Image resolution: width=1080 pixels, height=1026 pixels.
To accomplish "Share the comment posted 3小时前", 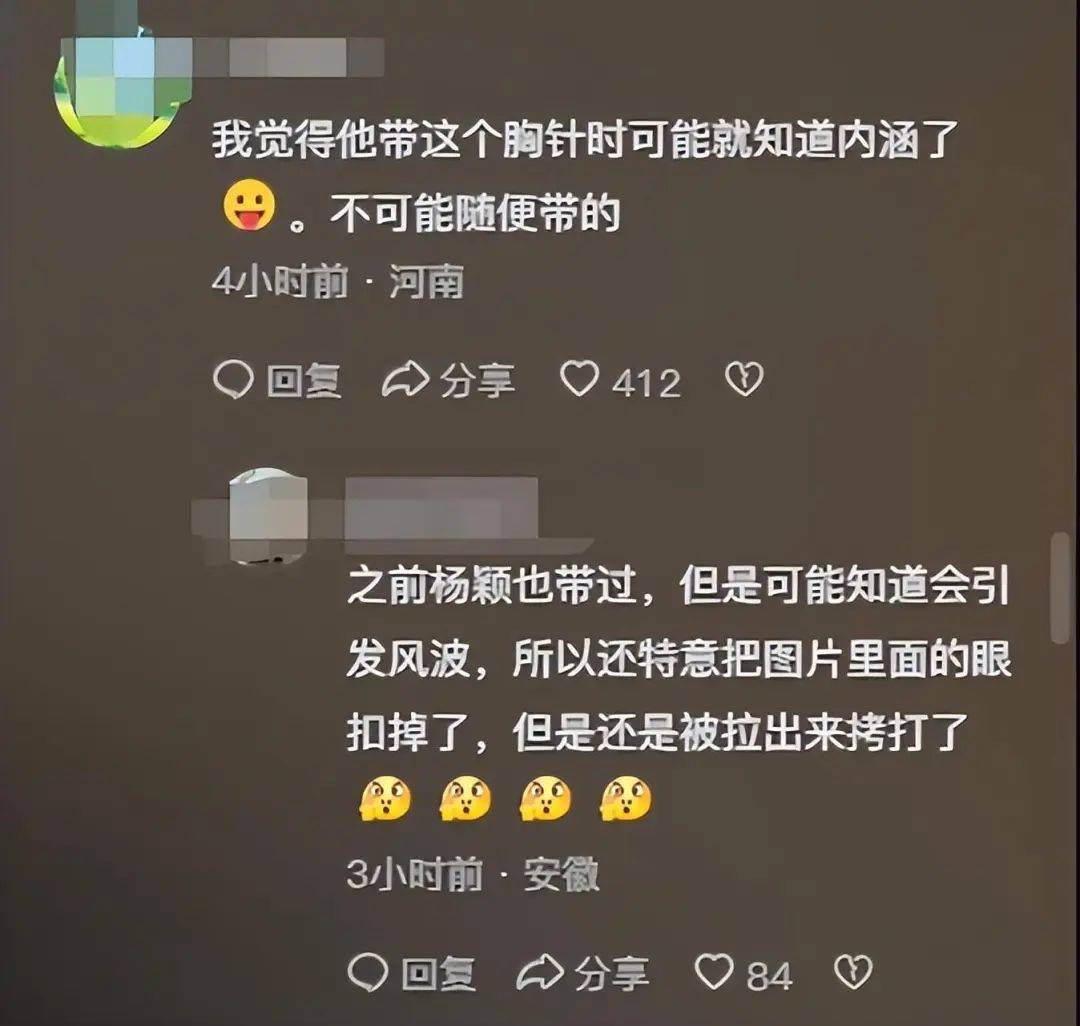I will 583,973.
